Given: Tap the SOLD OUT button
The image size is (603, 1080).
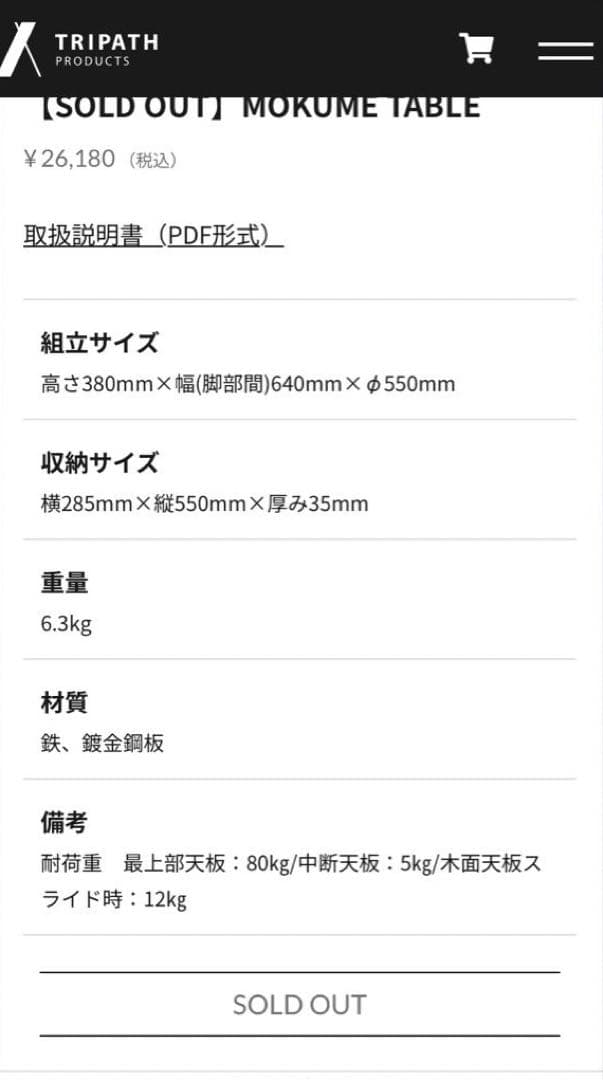Looking at the screenshot, I should tap(300, 1004).
